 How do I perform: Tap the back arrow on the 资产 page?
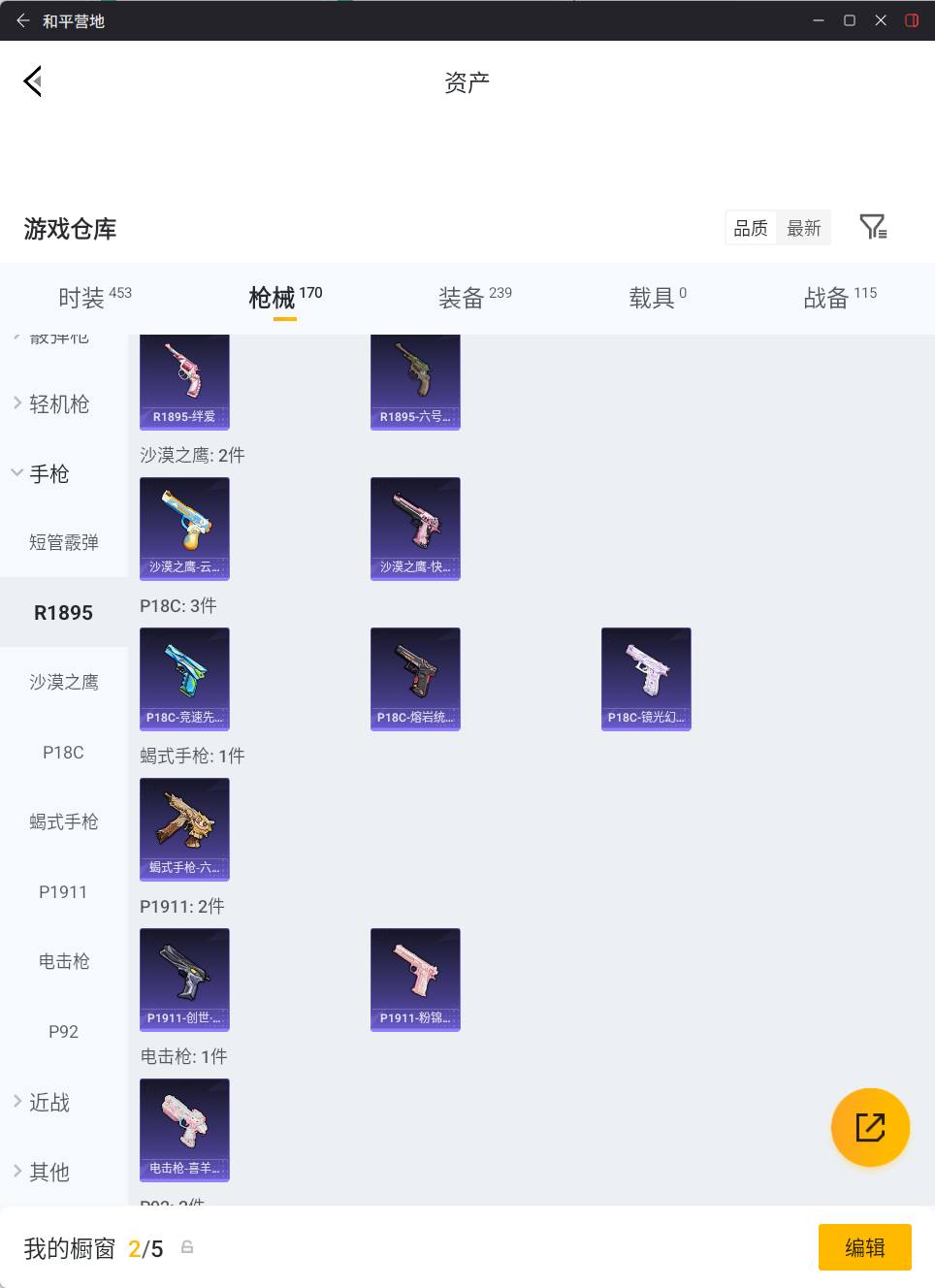pyautogui.click(x=32, y=81)
